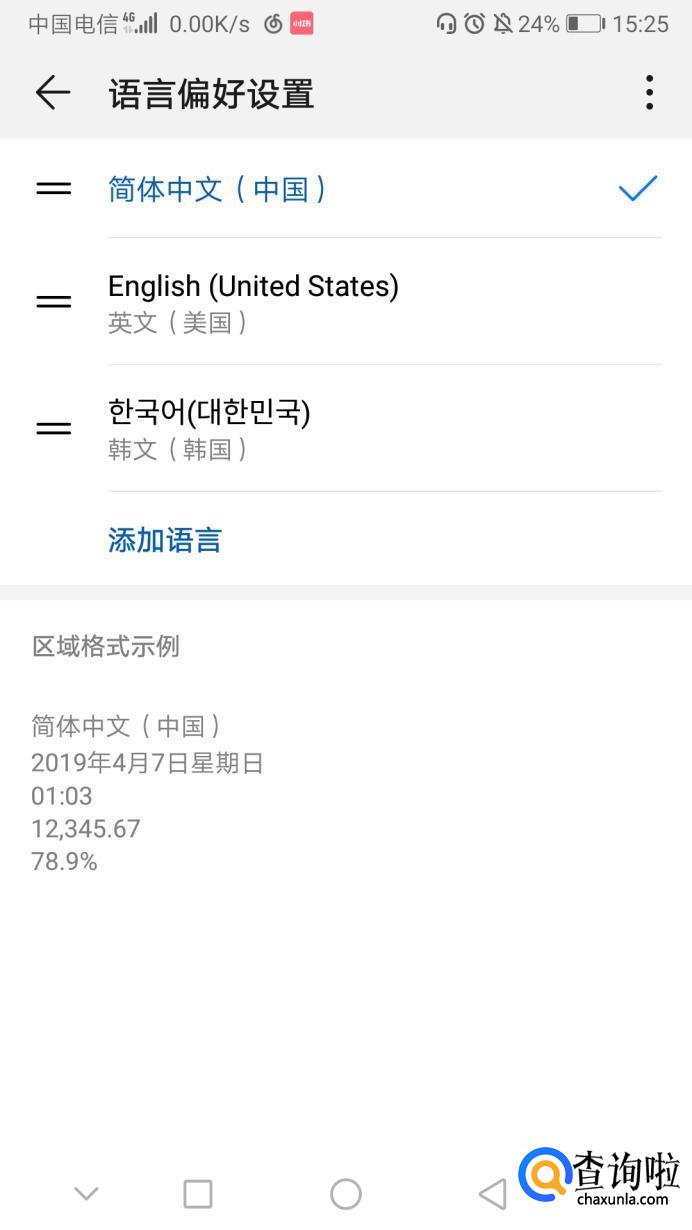This screenshot has height=1230, width=692.
Task: Go back from 语言偏好设置
Action: click(53, 93)
